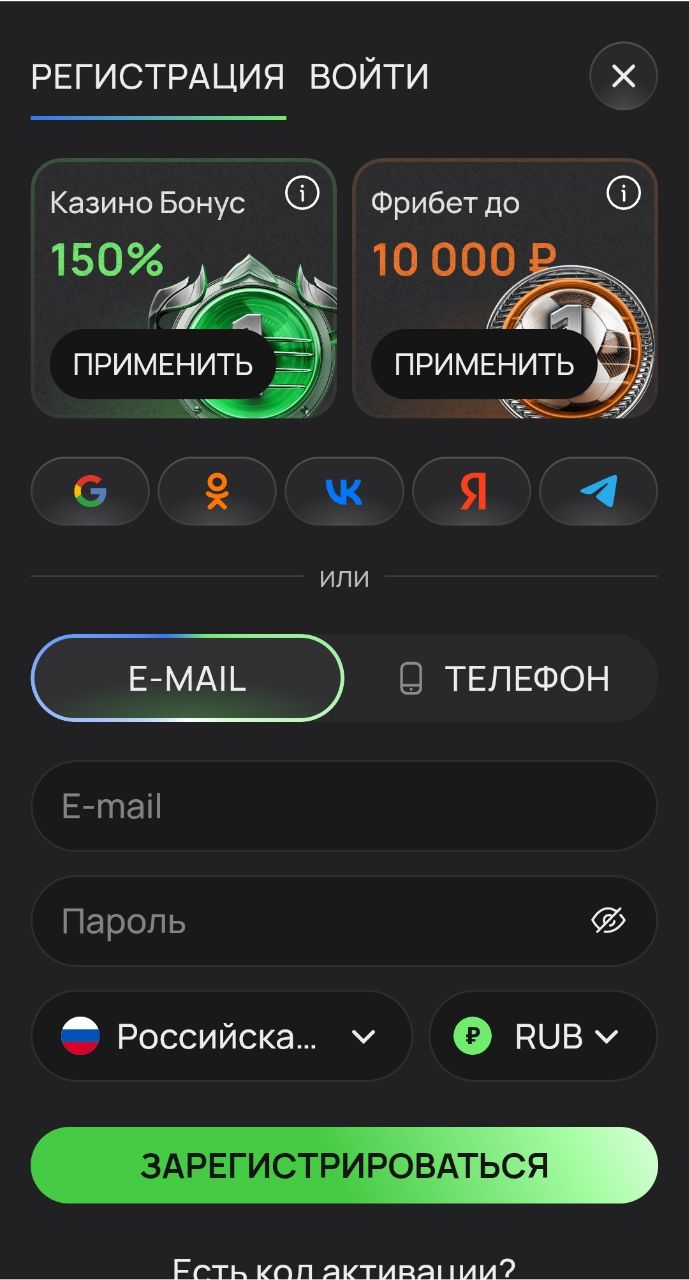The image size is (689, 1280).
Task: Apply the Казино Бонус 150% offer
Action: tap(163, 364)
